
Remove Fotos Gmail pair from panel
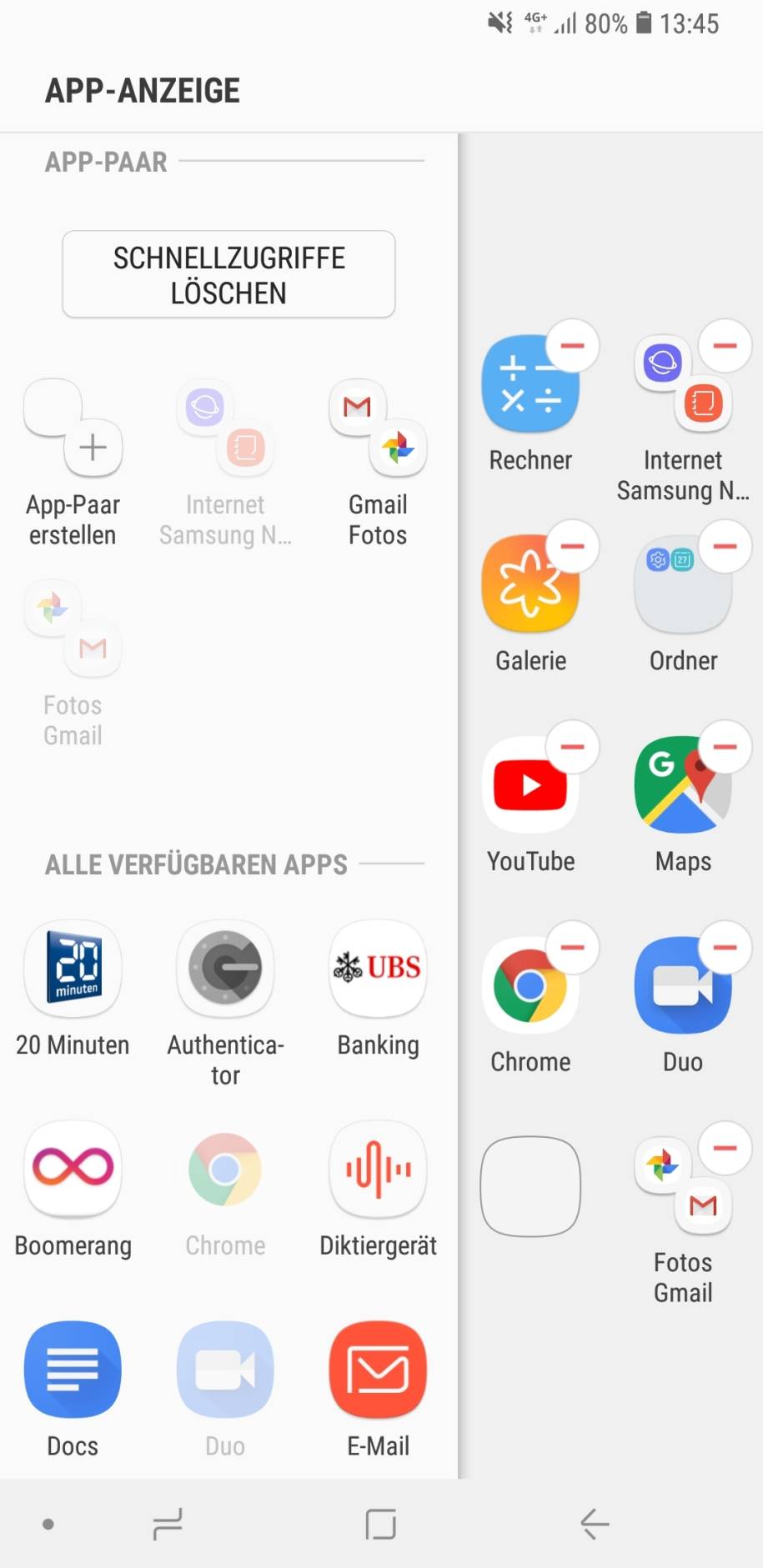click(x=725, y=1148)
